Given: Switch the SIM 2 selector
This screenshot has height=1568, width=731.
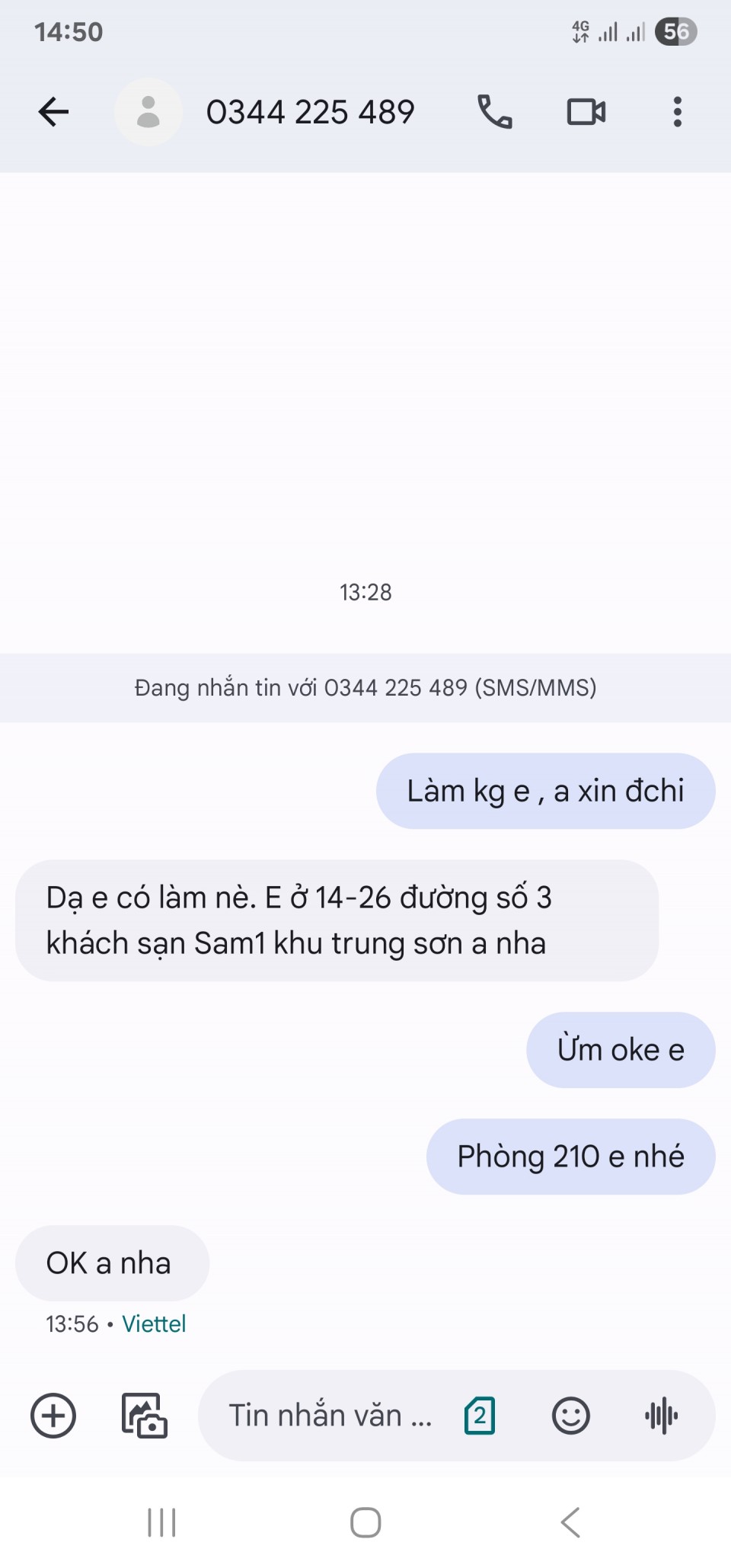Looking at the screenshot, I should point(480,1416).
